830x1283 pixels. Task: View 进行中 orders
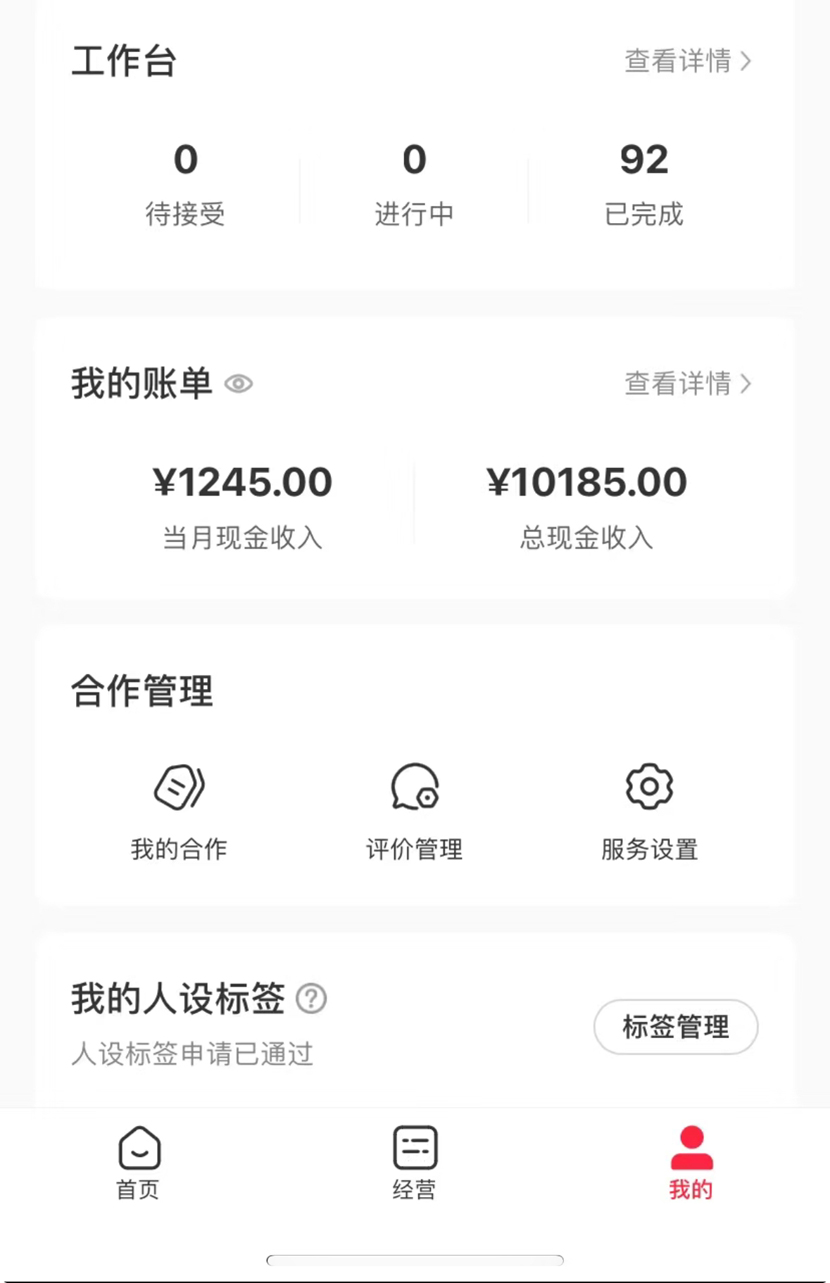tap(414, 183)
